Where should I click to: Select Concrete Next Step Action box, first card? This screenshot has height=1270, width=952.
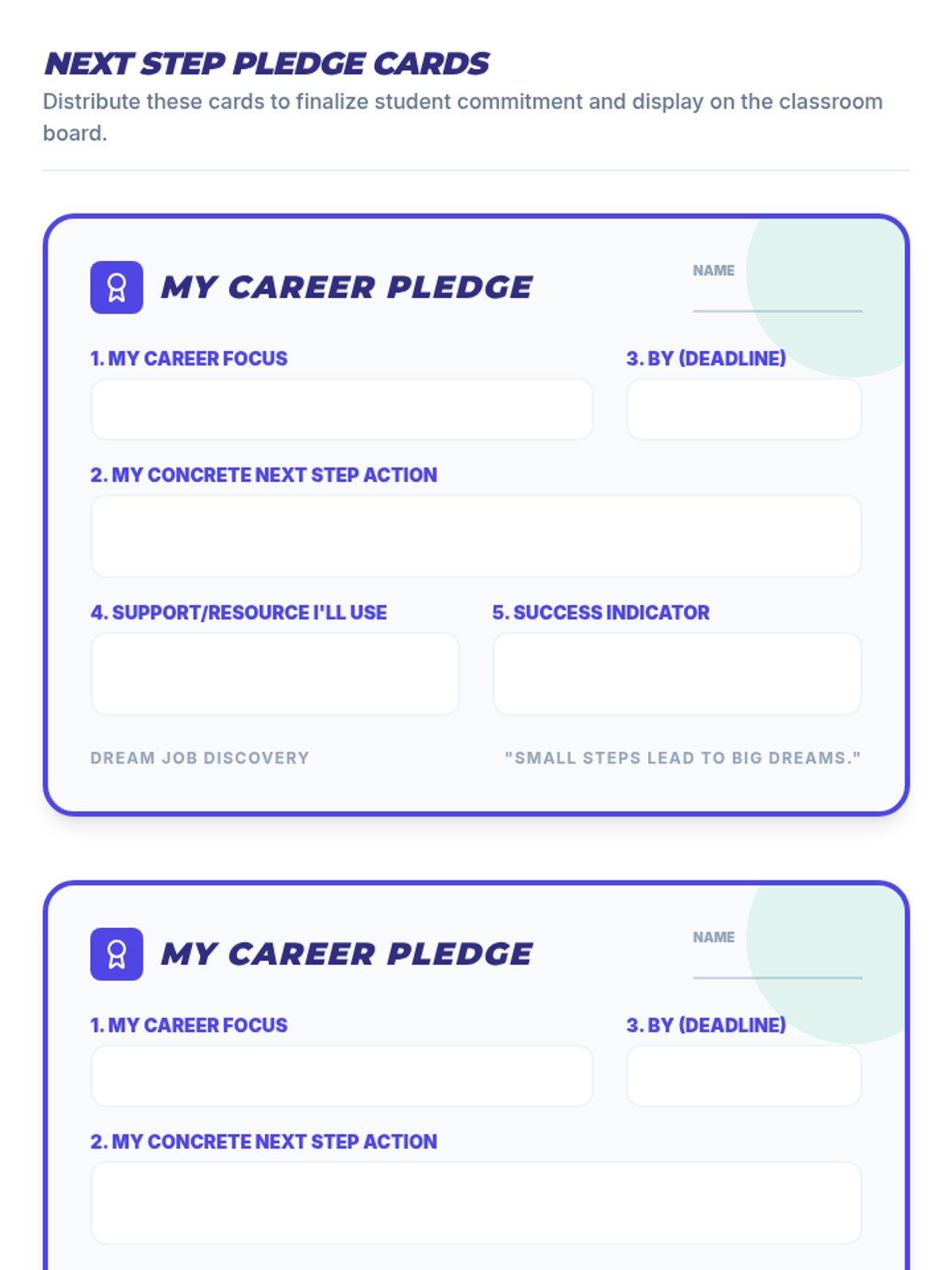tap(476, 536)
